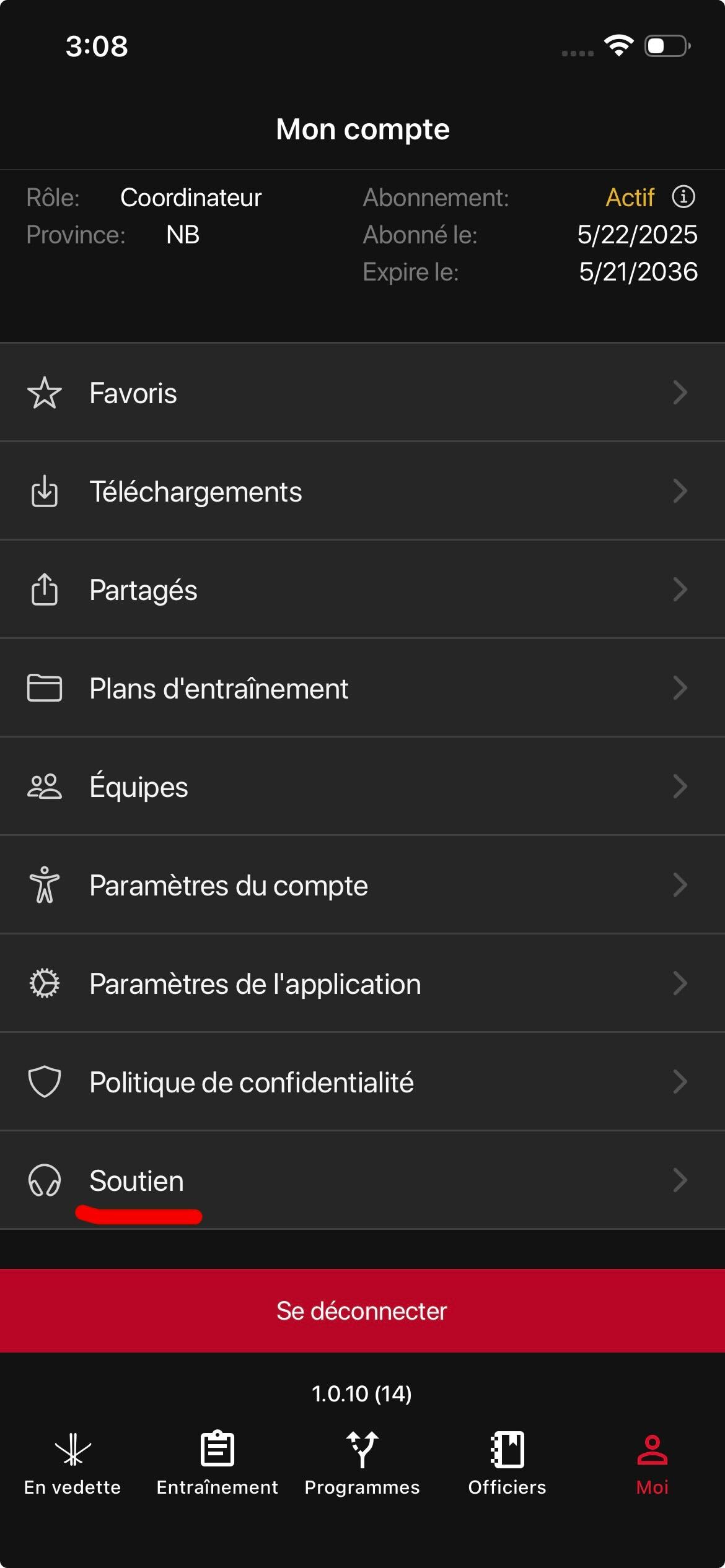
Task: Click the version number 1.0.10 (14)
Action: (362, 1394)
